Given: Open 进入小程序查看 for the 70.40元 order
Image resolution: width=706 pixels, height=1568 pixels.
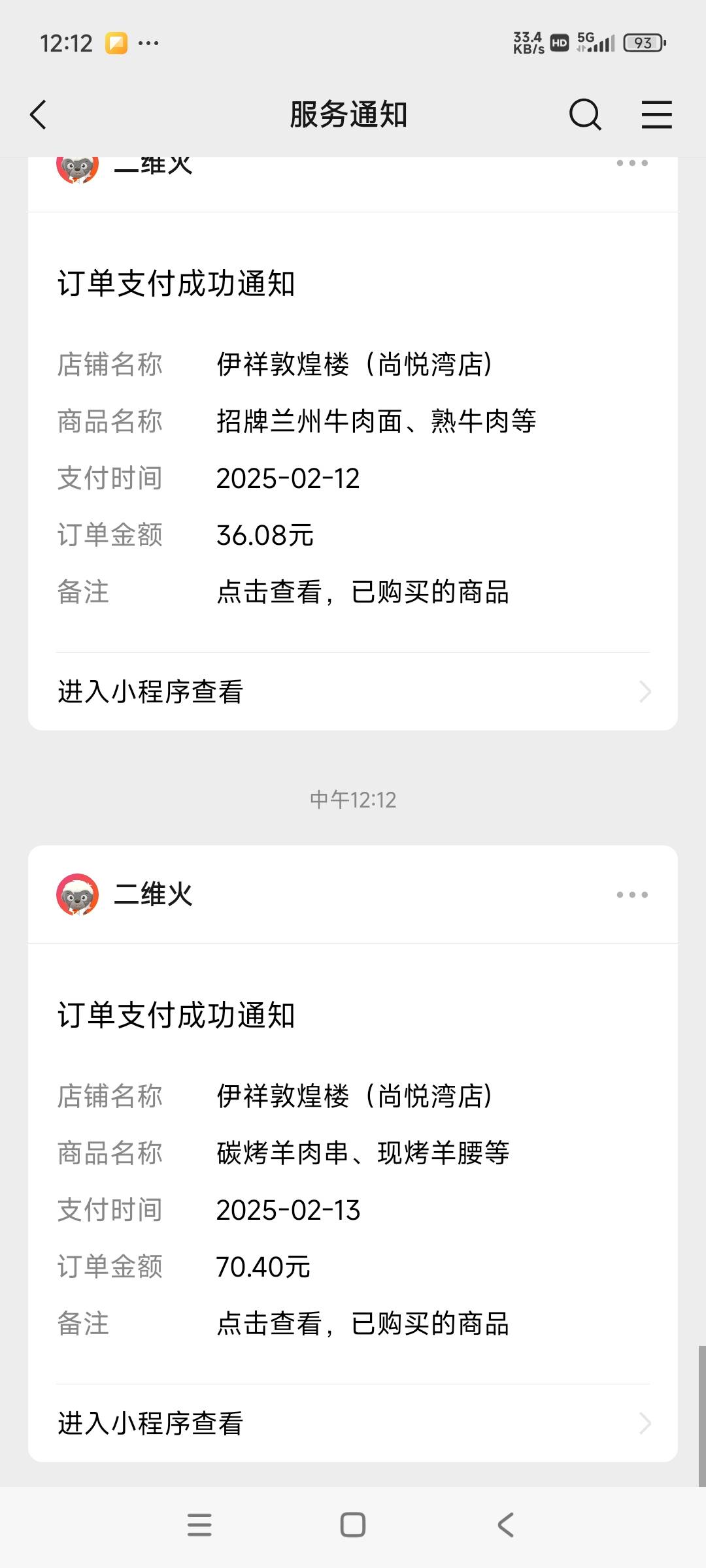Looking at the screenshot, I should (353, 1423).
